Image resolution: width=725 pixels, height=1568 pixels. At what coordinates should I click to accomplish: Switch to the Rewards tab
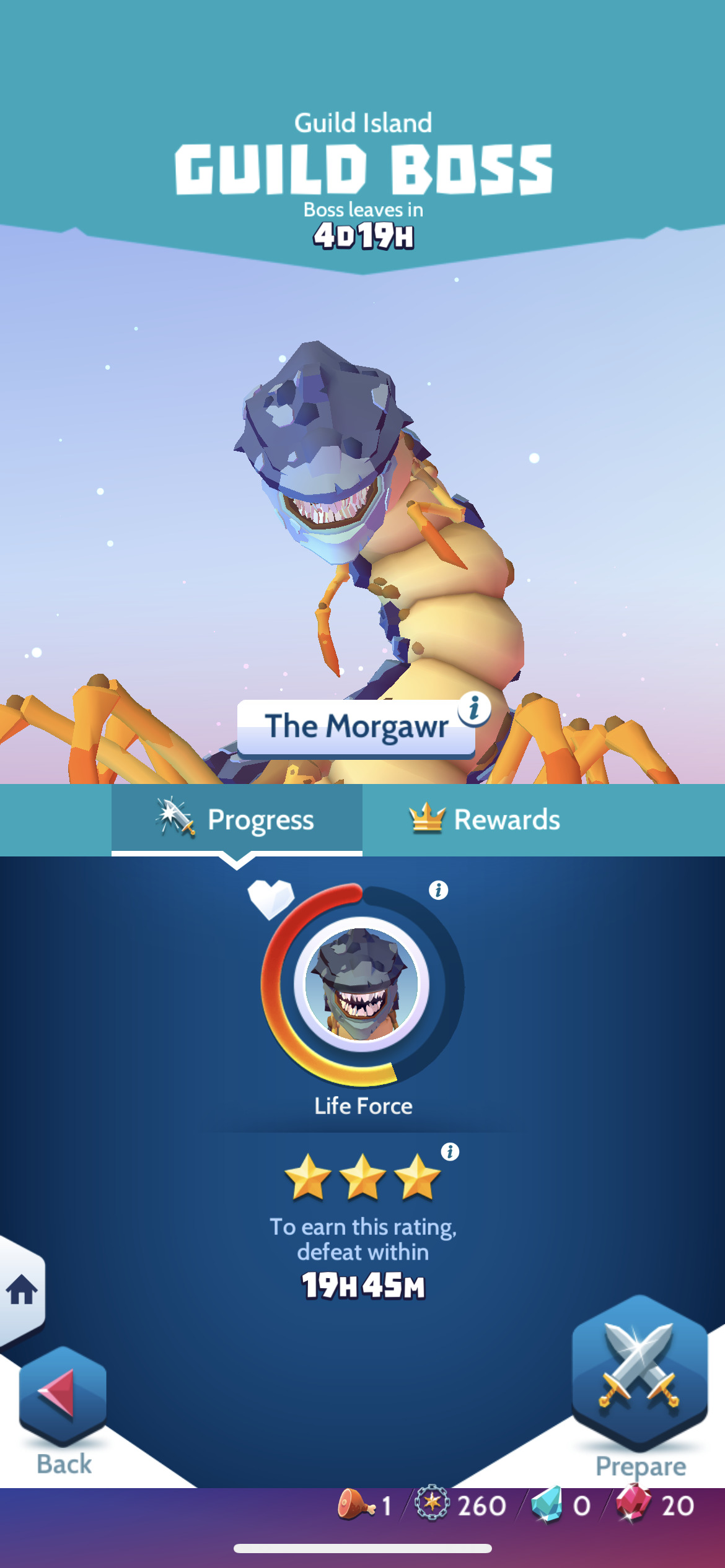click(x=485, y=819)
